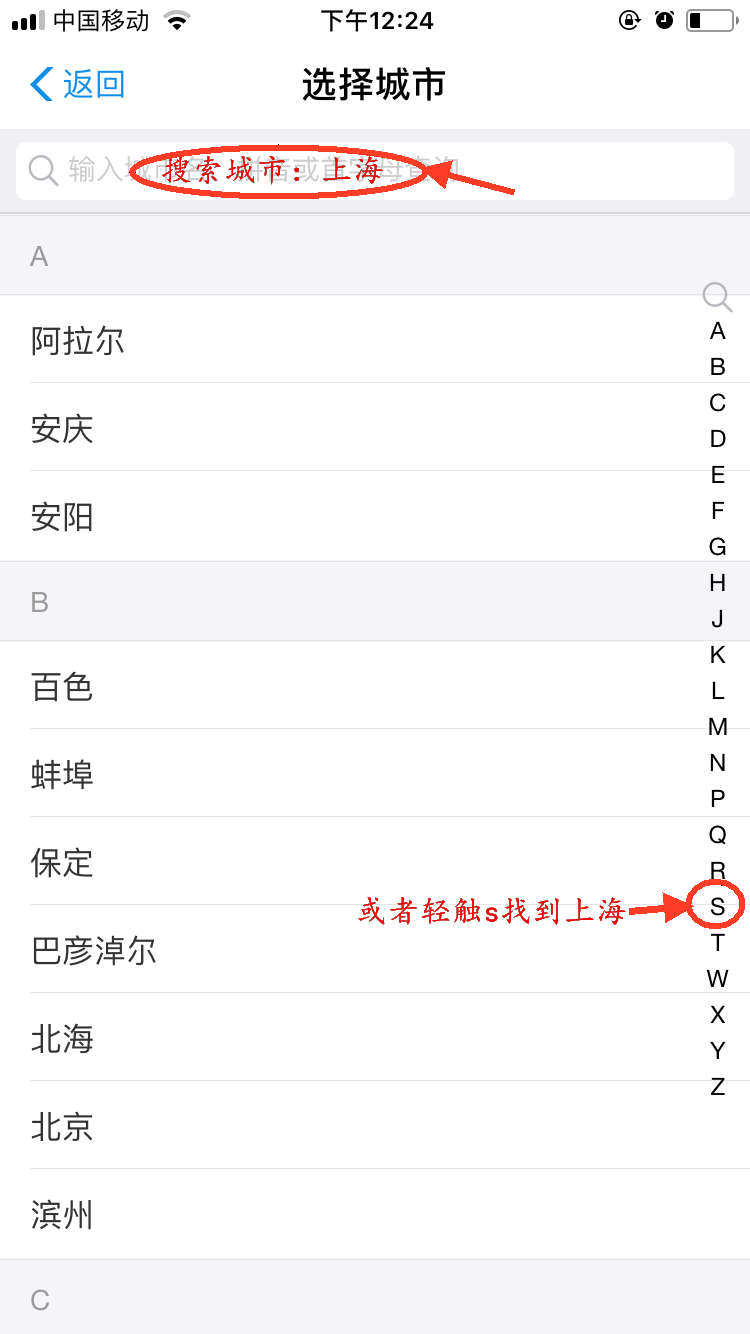The width and height of the screenshot is (750, 1334).
Task: Choose 滨州 from the list
Action: pyautogui.click(x=375, y=1214)
